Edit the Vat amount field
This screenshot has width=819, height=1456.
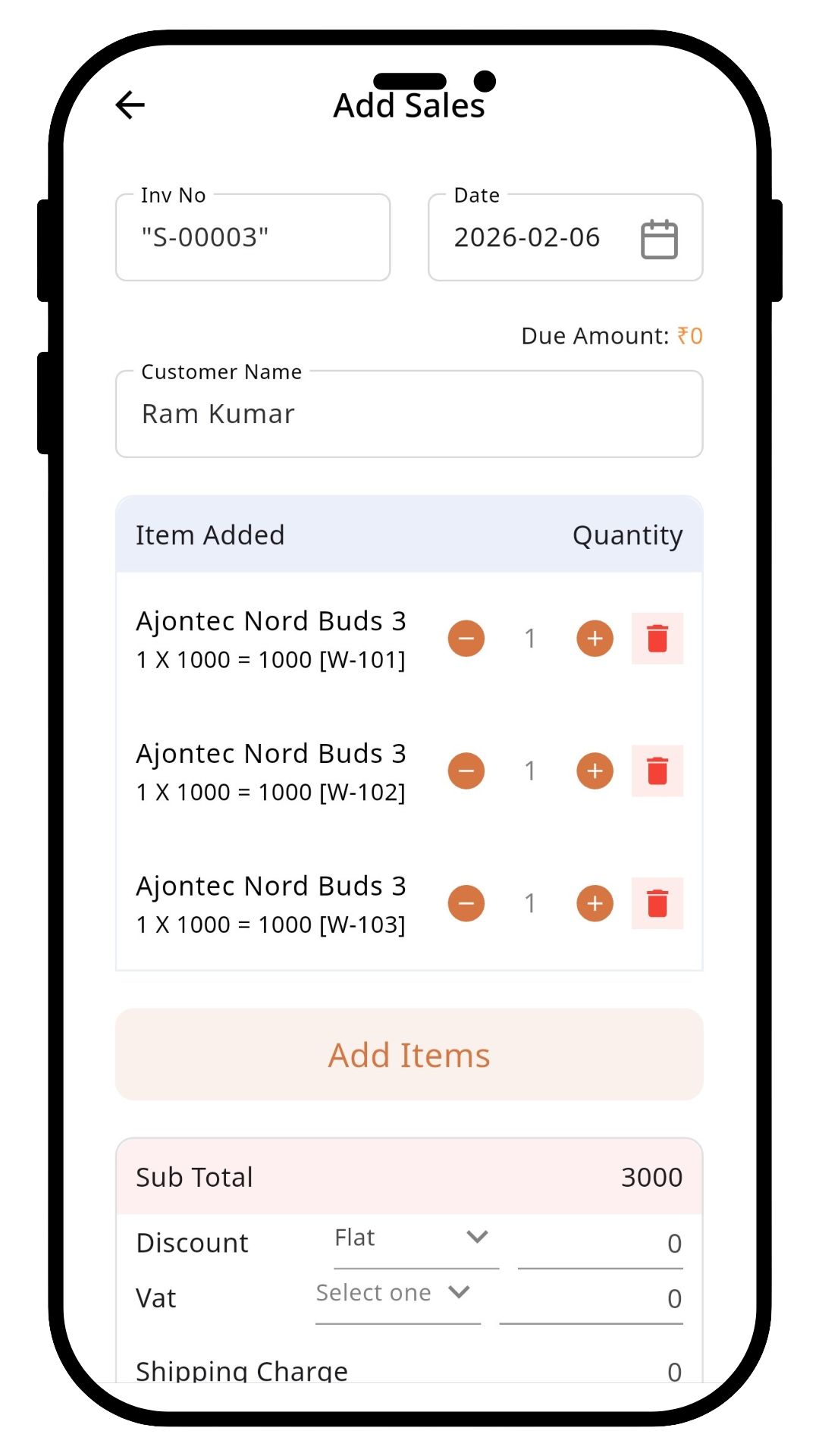click(x=591, y=1299)
